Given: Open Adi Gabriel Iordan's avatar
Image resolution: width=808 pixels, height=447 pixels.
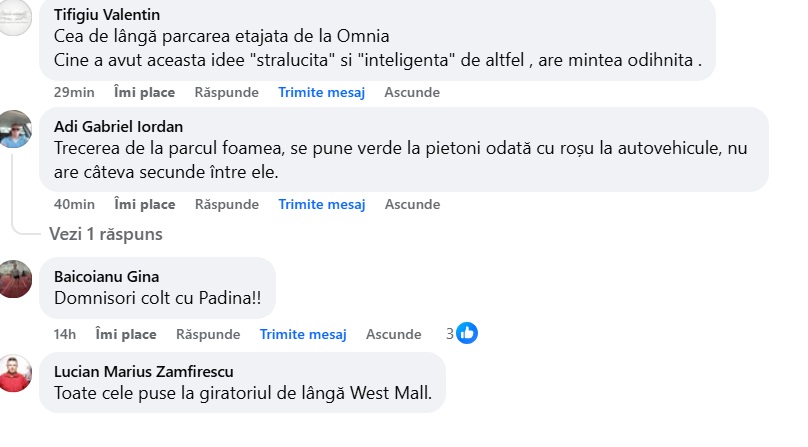Looking at the screenshot, I should 15,129.
